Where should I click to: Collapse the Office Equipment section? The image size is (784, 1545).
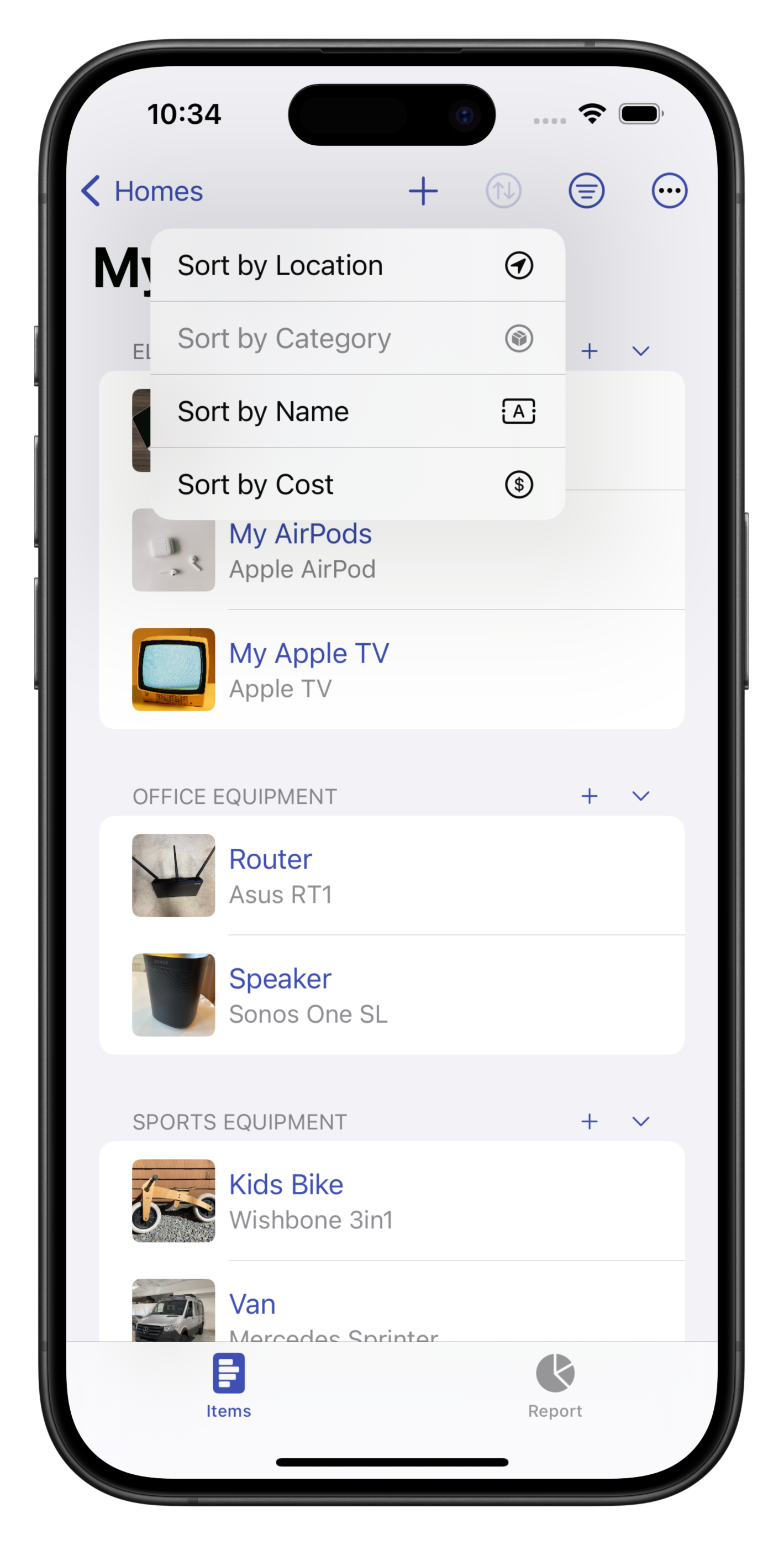pos(641,796)
